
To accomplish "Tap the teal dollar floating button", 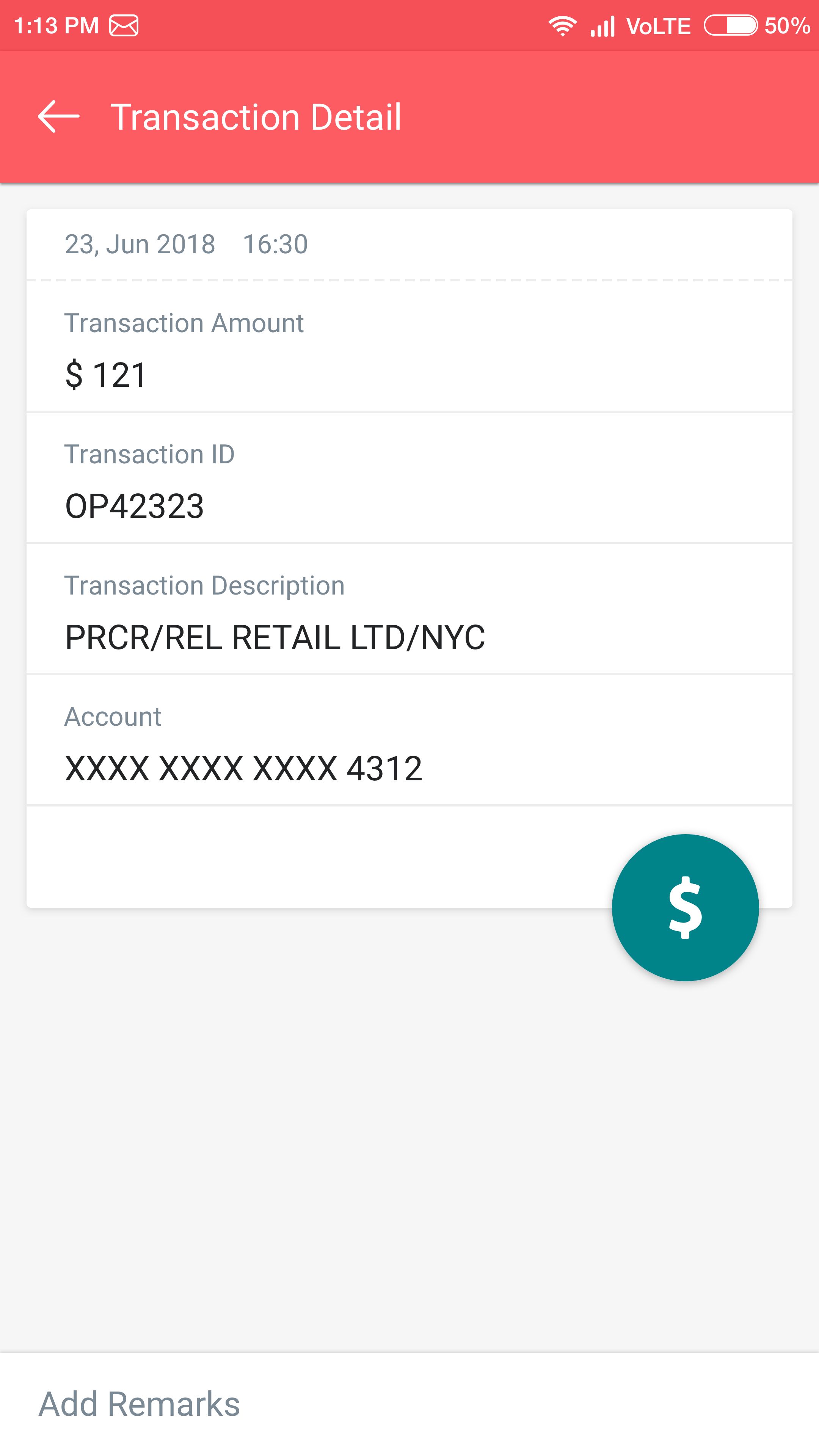I will pyautogui.click(x=684, y=907).
